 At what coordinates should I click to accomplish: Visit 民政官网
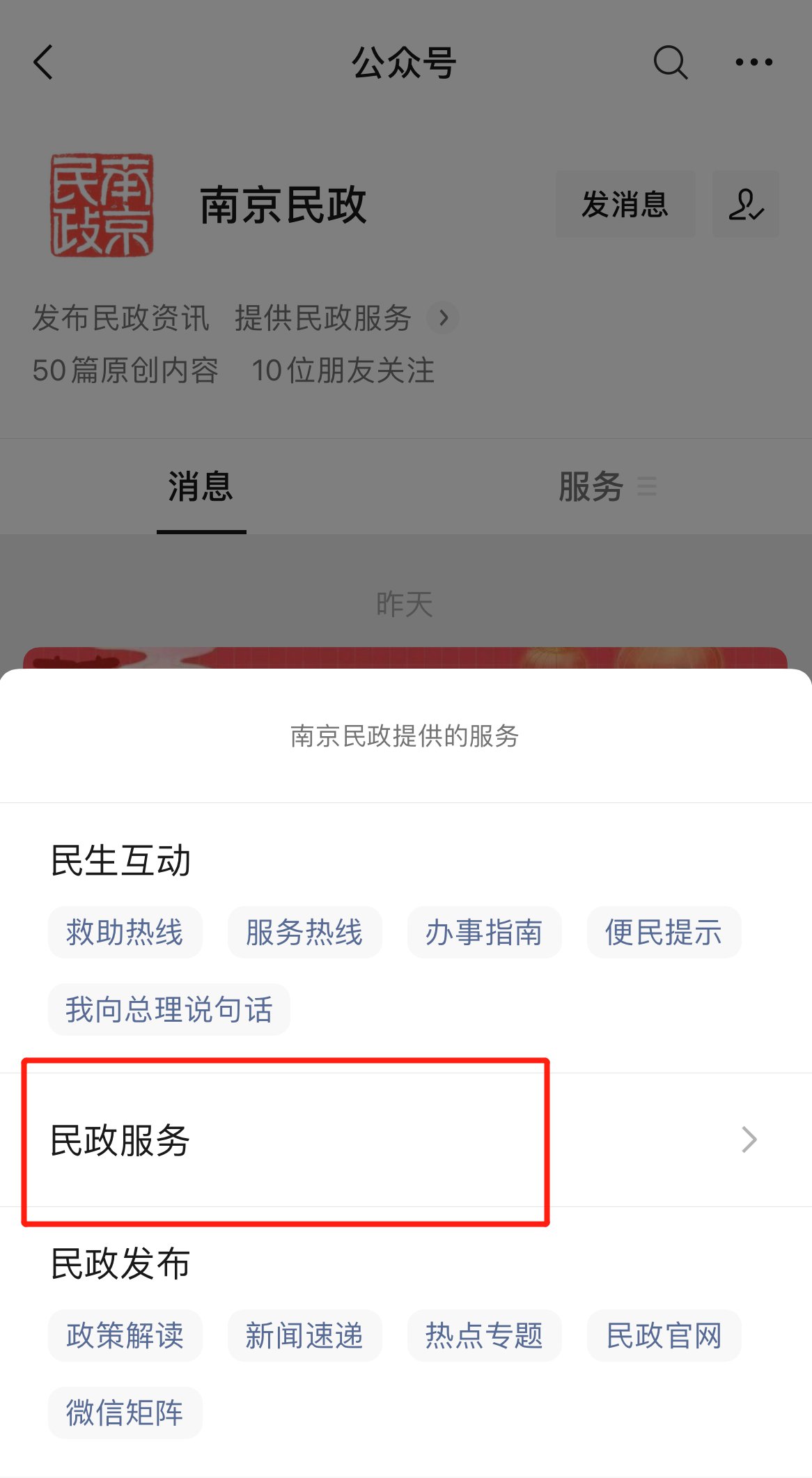tap(663, 1336)
